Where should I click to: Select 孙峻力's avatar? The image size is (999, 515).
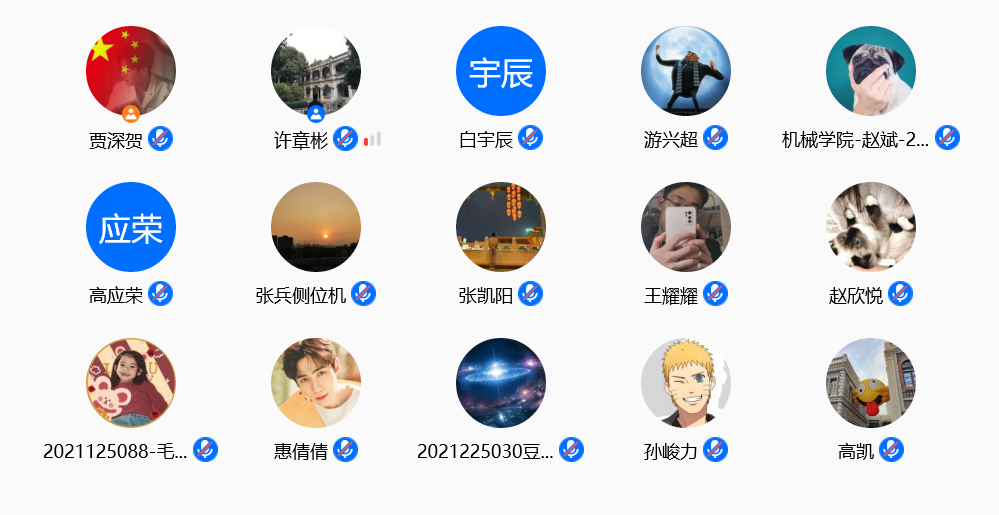coord(686,383)
